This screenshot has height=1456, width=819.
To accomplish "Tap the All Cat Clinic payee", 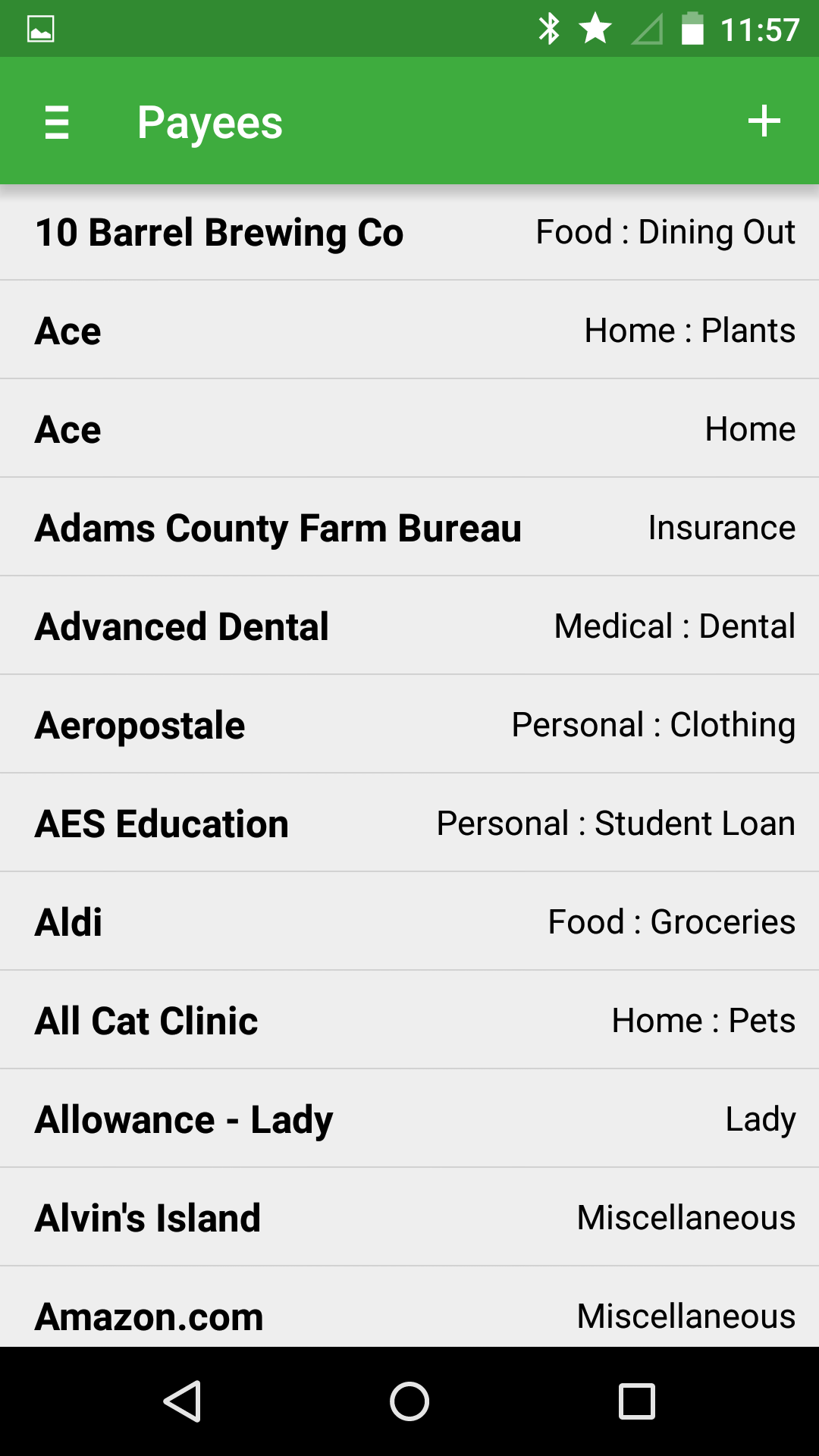I will point(409,1020).
